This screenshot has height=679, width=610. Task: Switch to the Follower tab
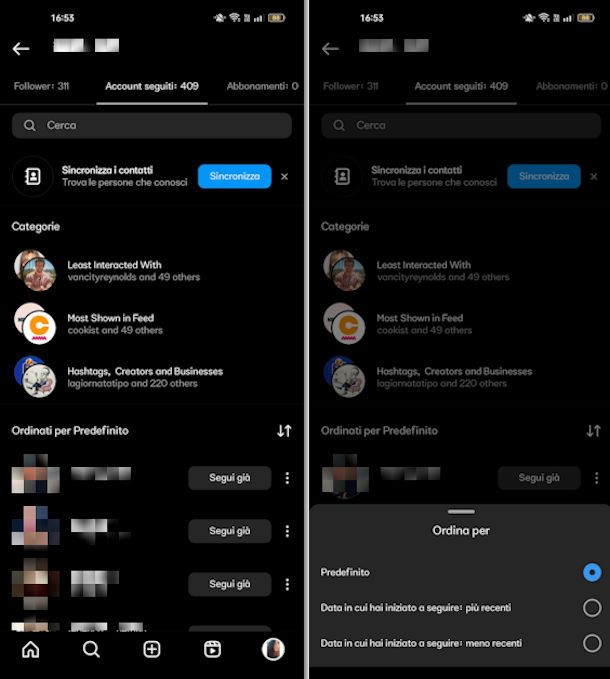coord(41,86)
